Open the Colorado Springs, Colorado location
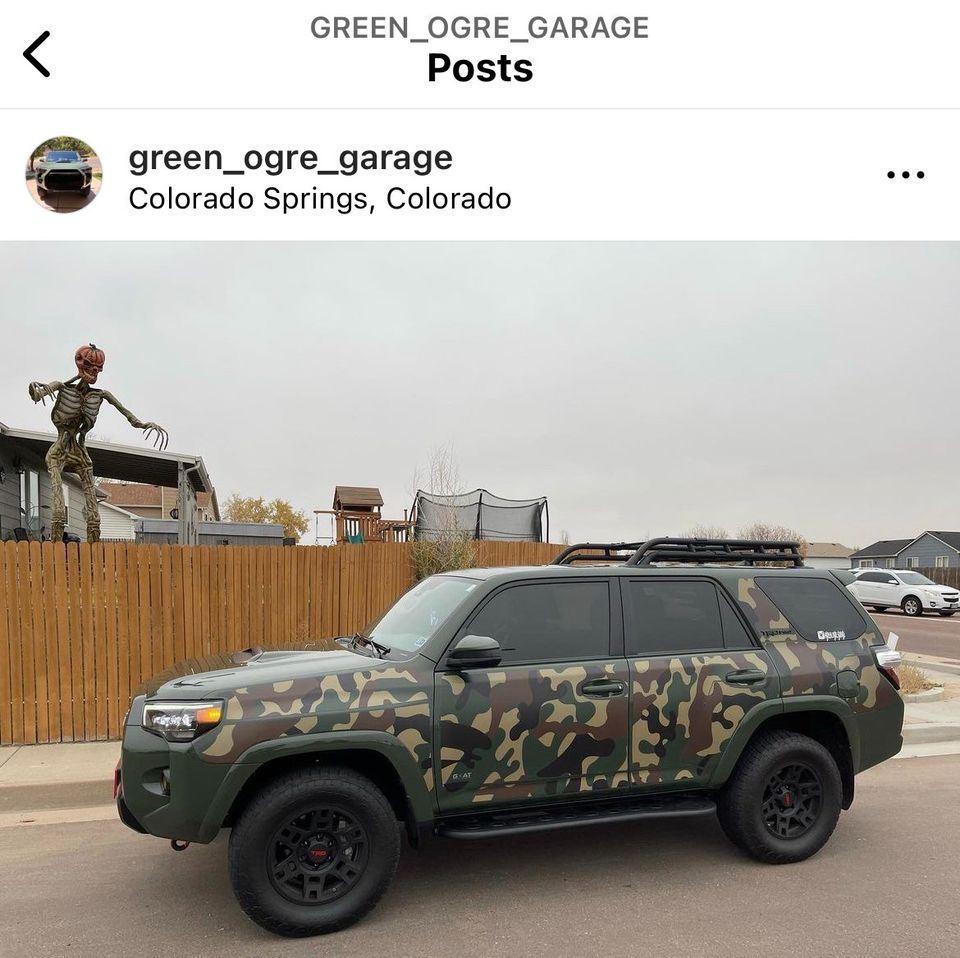This screenshot has height=958, width=960. pyautogui.click(x=320, y=199)
